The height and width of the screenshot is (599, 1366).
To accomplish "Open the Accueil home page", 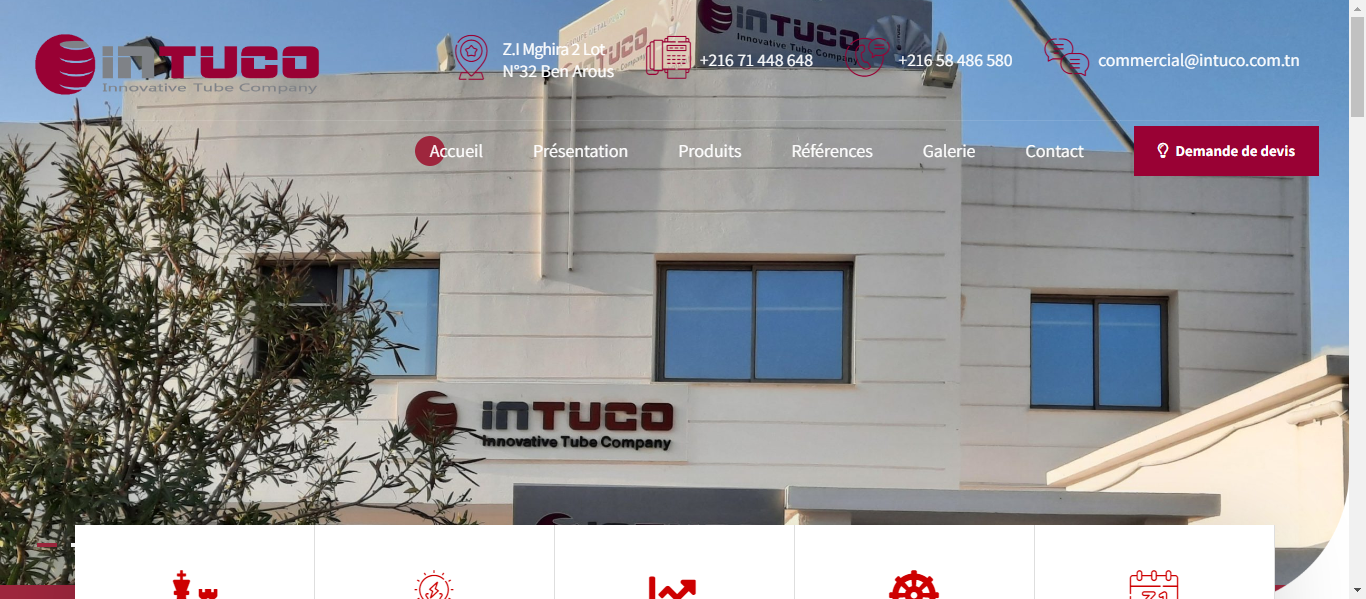I will 455,151.
